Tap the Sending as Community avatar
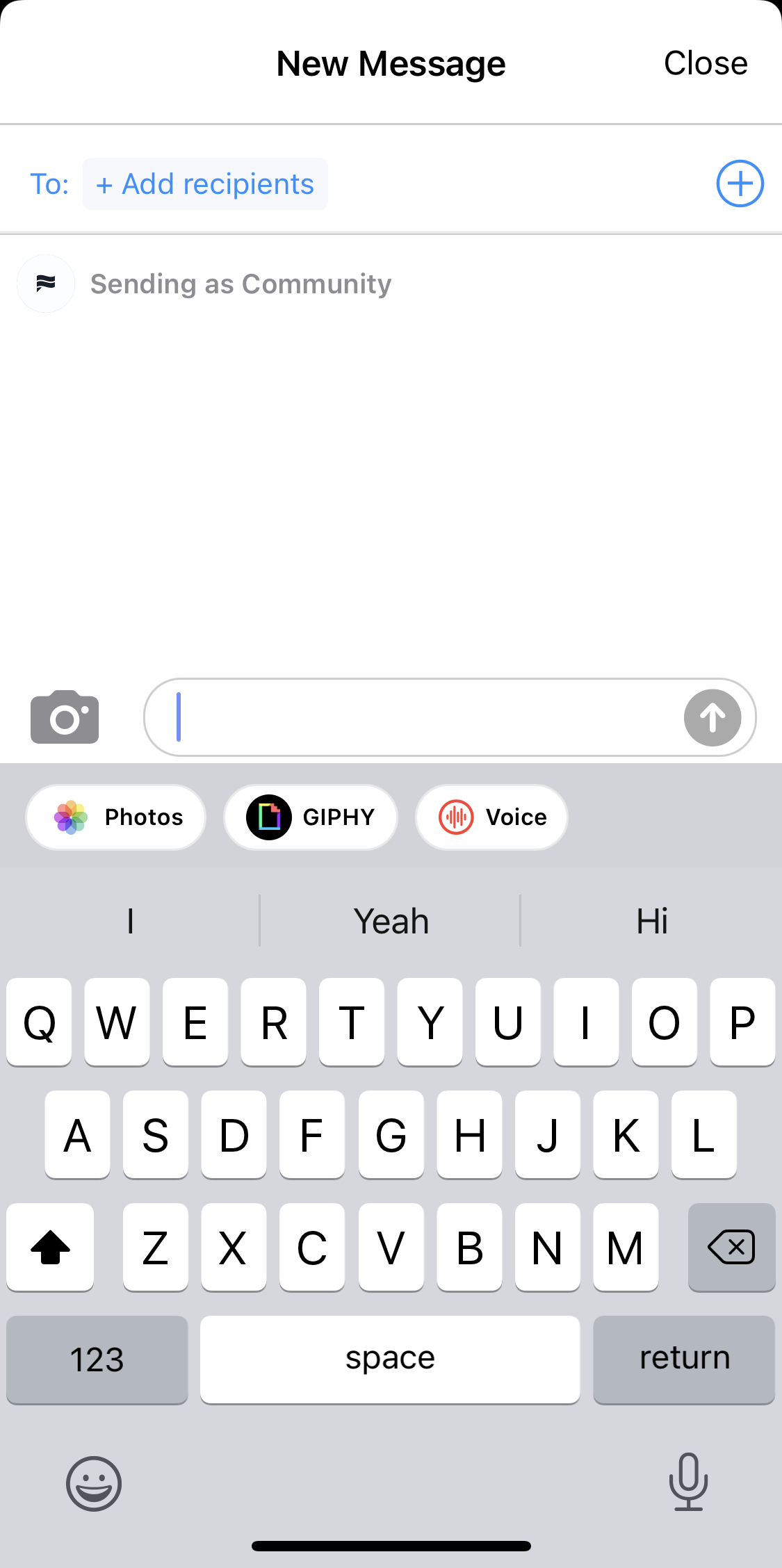The width and height of the screenshot is (782, 1568). point(46,284)
